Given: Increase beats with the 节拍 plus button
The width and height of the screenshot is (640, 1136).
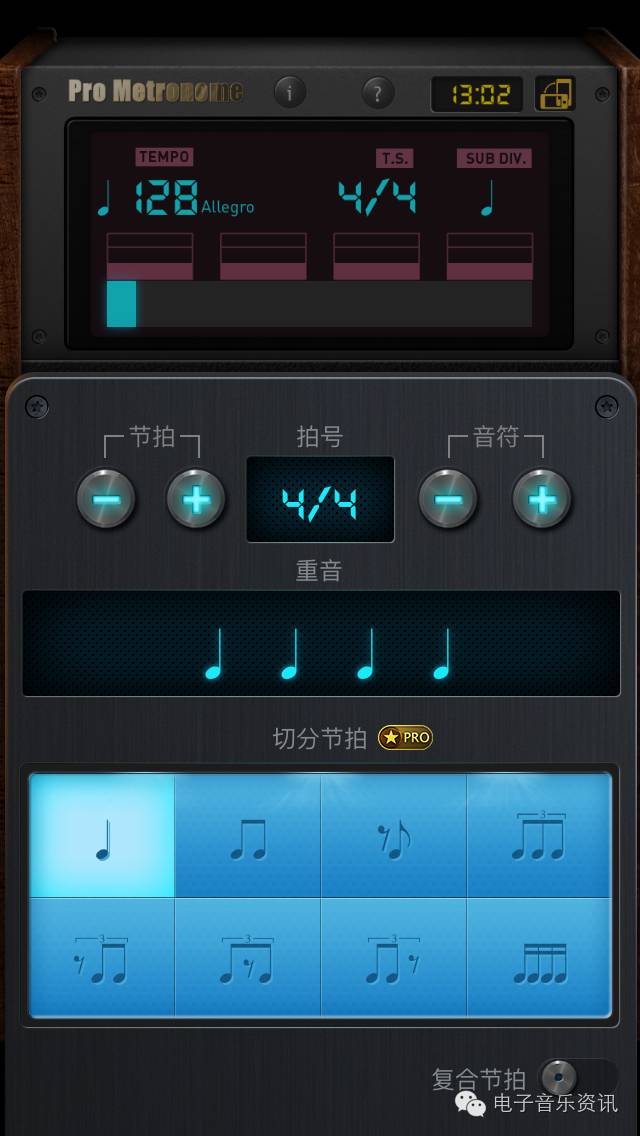Looking at the screenshot, I should [196, 498].
